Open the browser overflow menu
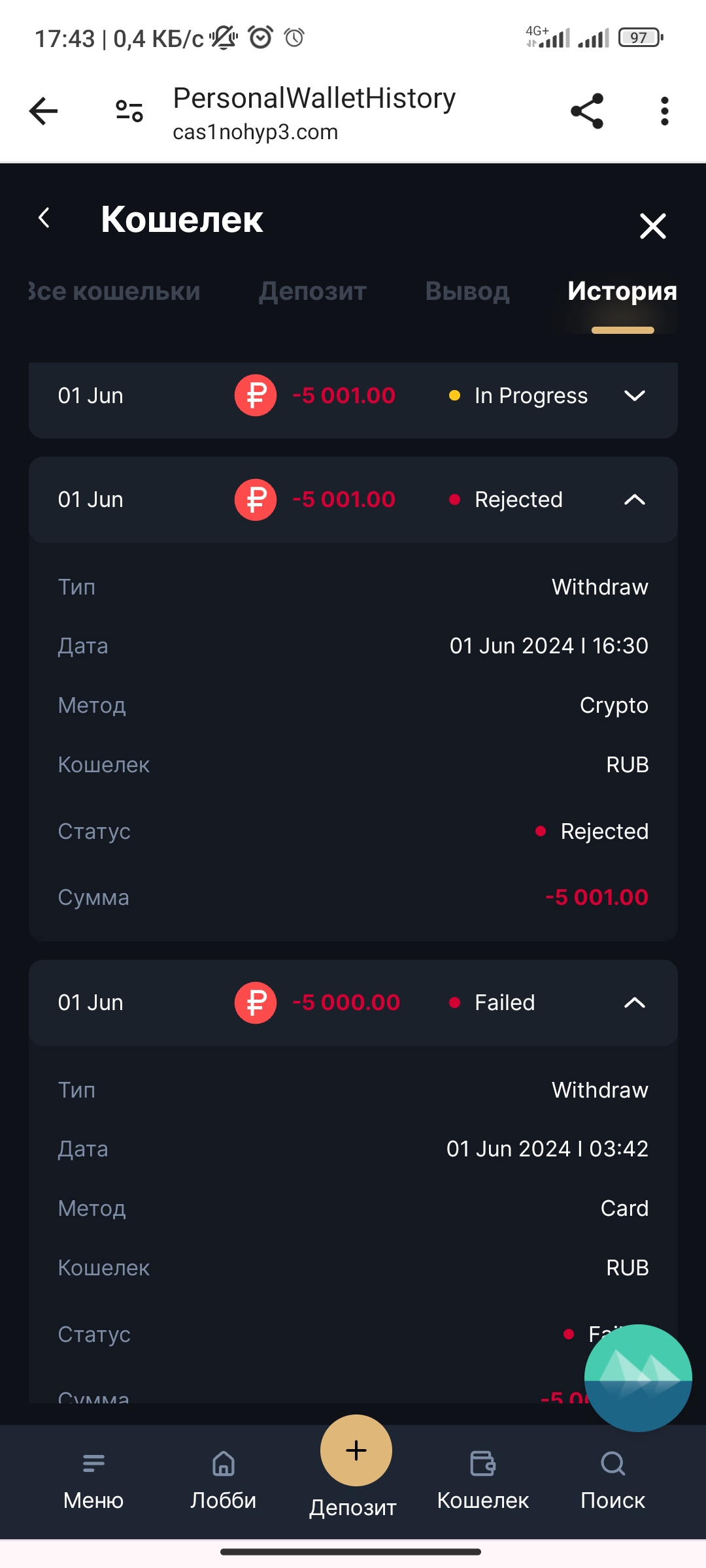Screen dimensions: 706x1568 coord(665,111)
